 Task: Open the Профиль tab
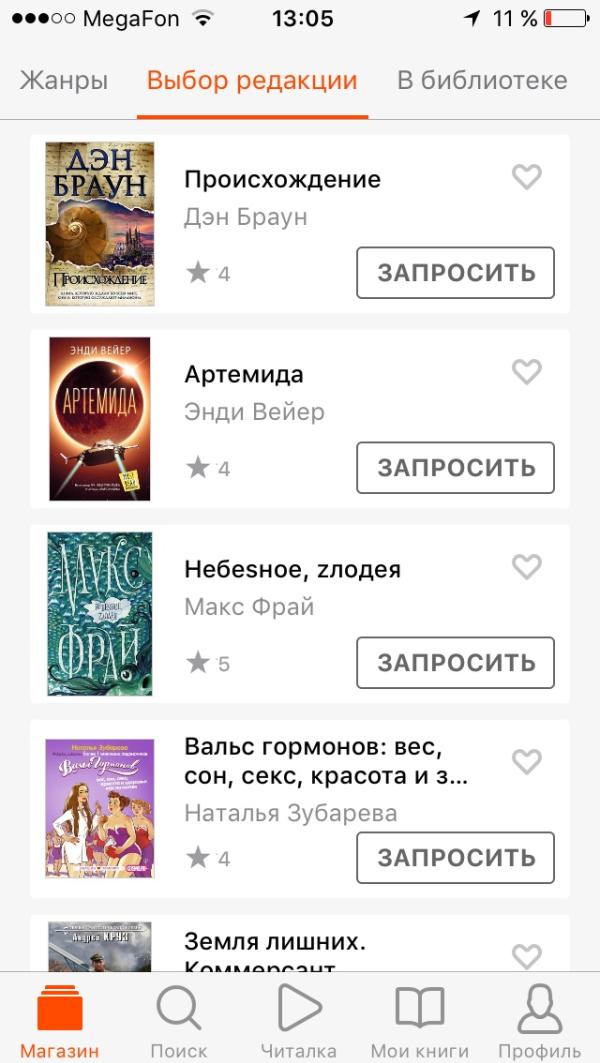point(539,1020)
